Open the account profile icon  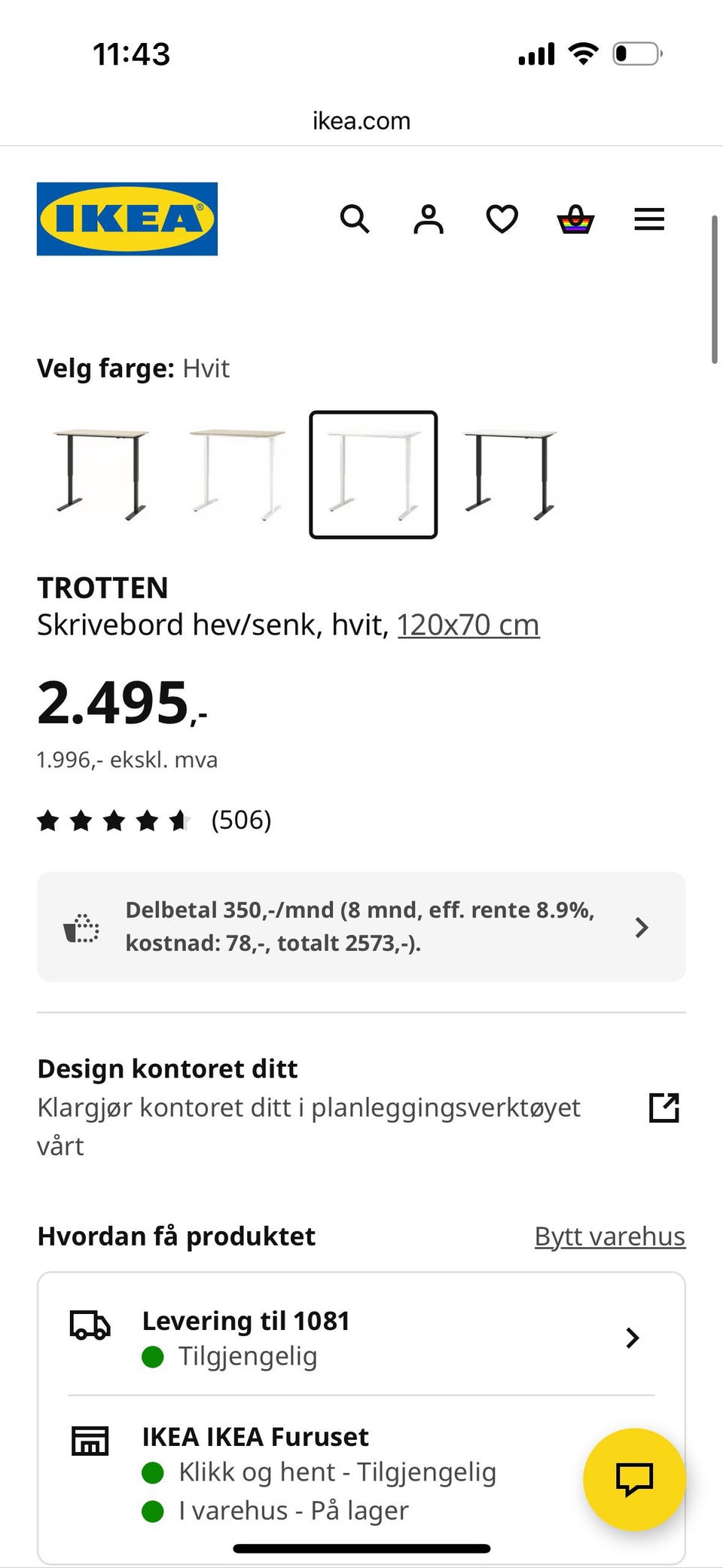[428, 219]
